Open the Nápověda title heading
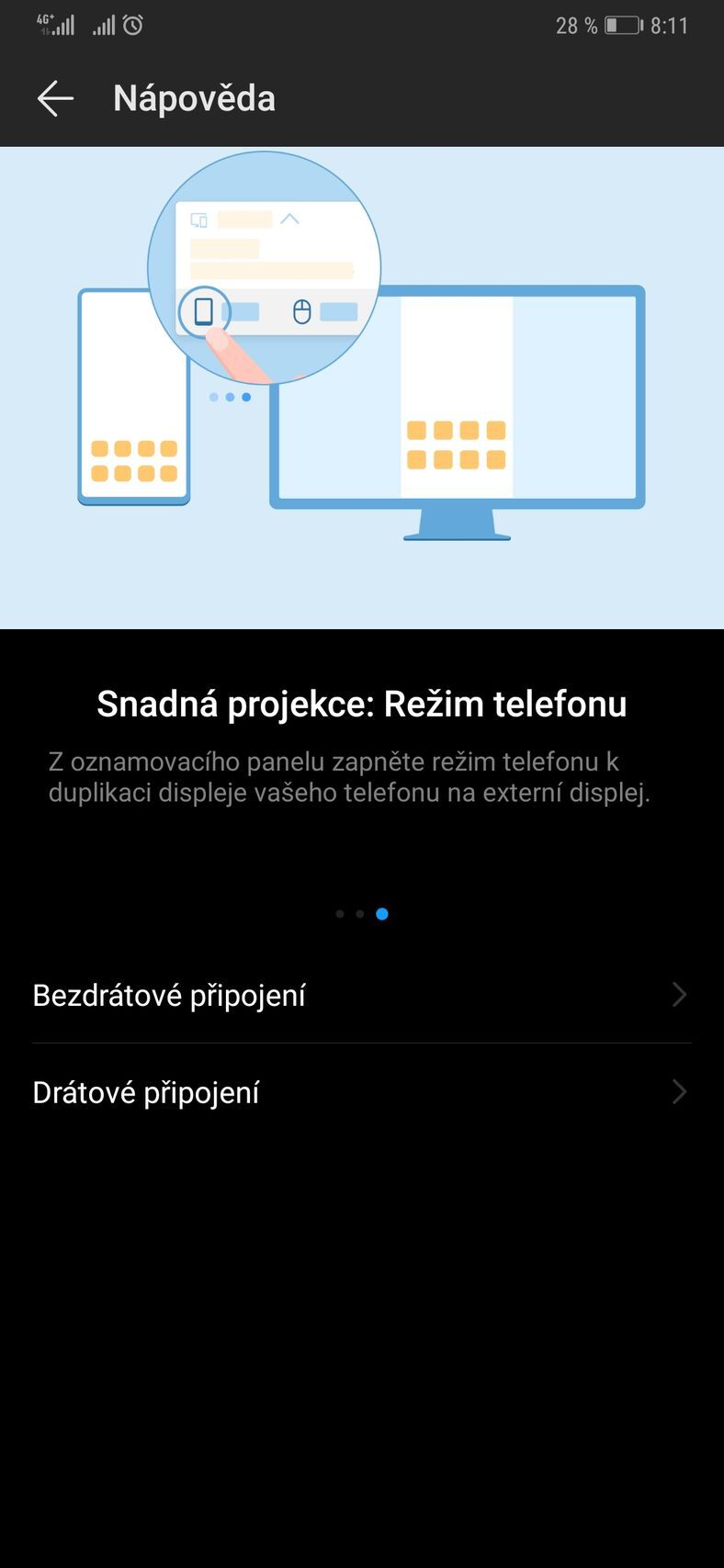The height and width of the screenshot is (1568, 724). coord(193,97)
